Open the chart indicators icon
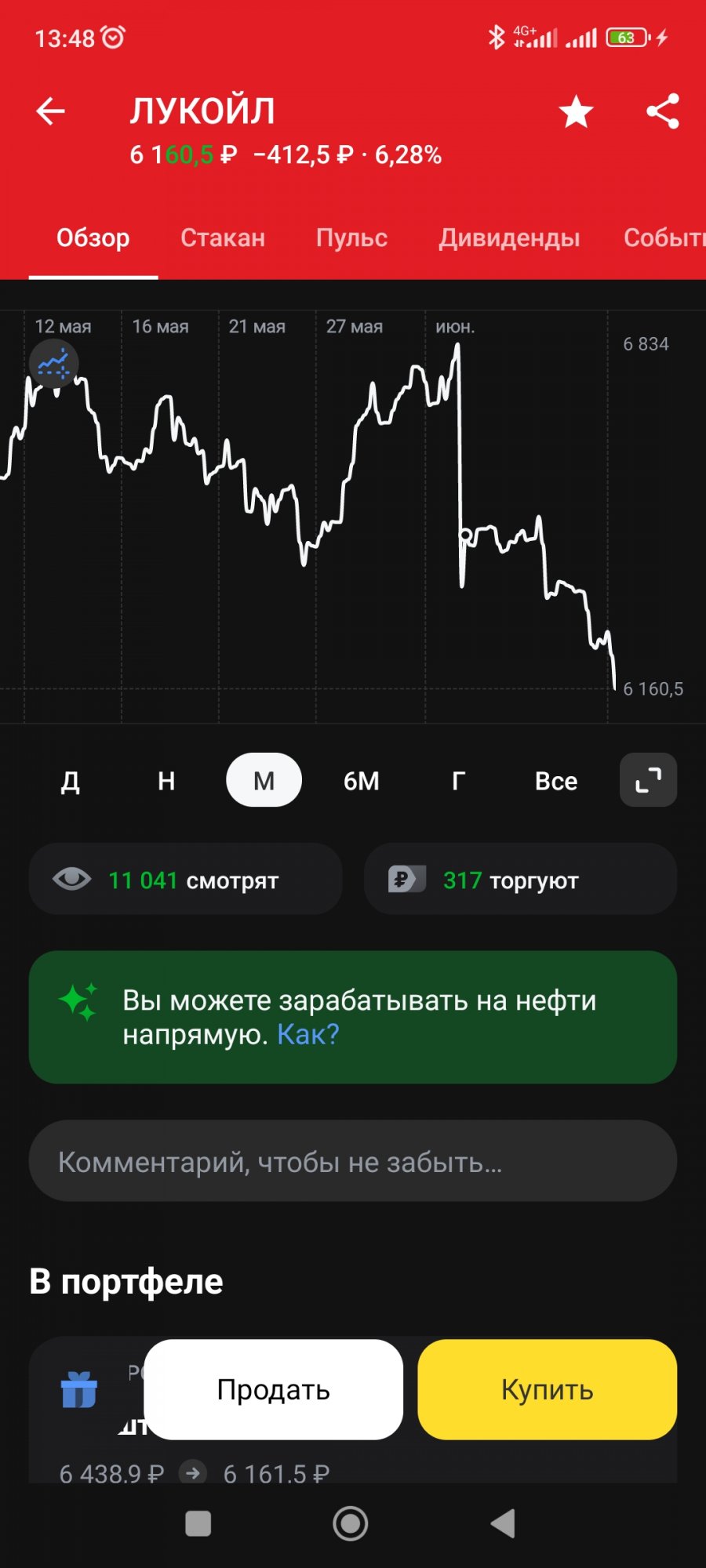Viewport: 706px width, 1568px height. [x=53, y=364]
